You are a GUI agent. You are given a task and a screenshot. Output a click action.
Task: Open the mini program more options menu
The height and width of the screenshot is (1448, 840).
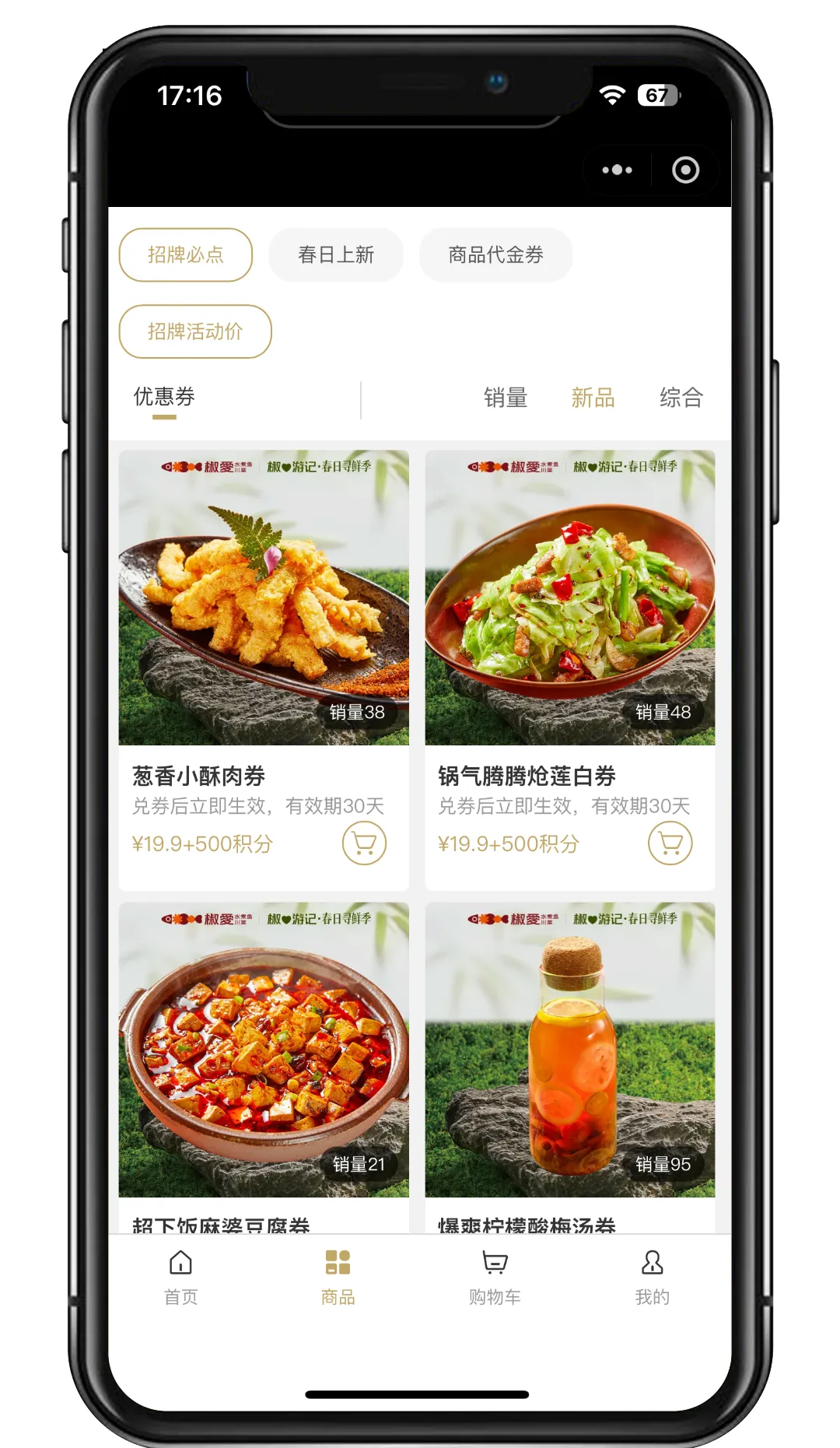617,170
